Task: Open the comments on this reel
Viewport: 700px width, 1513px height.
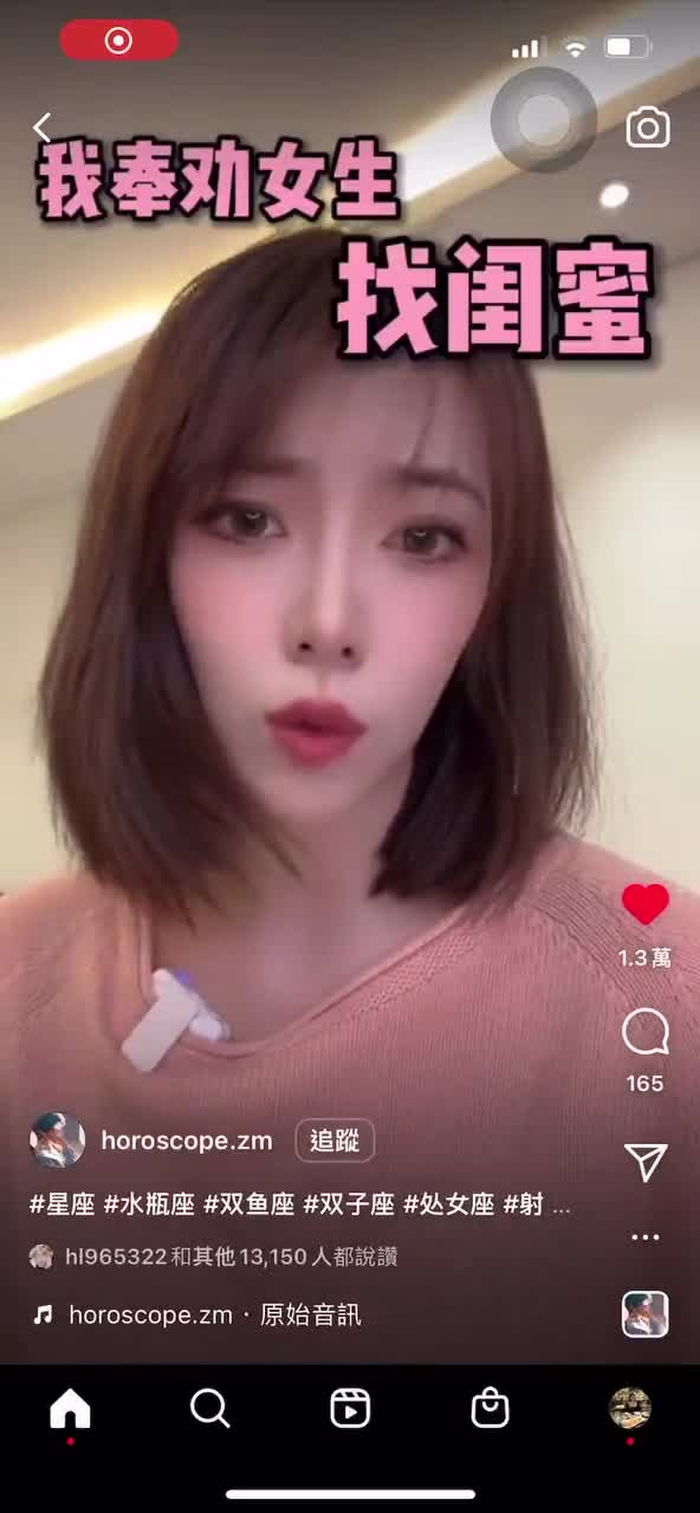Action: 645,1032
